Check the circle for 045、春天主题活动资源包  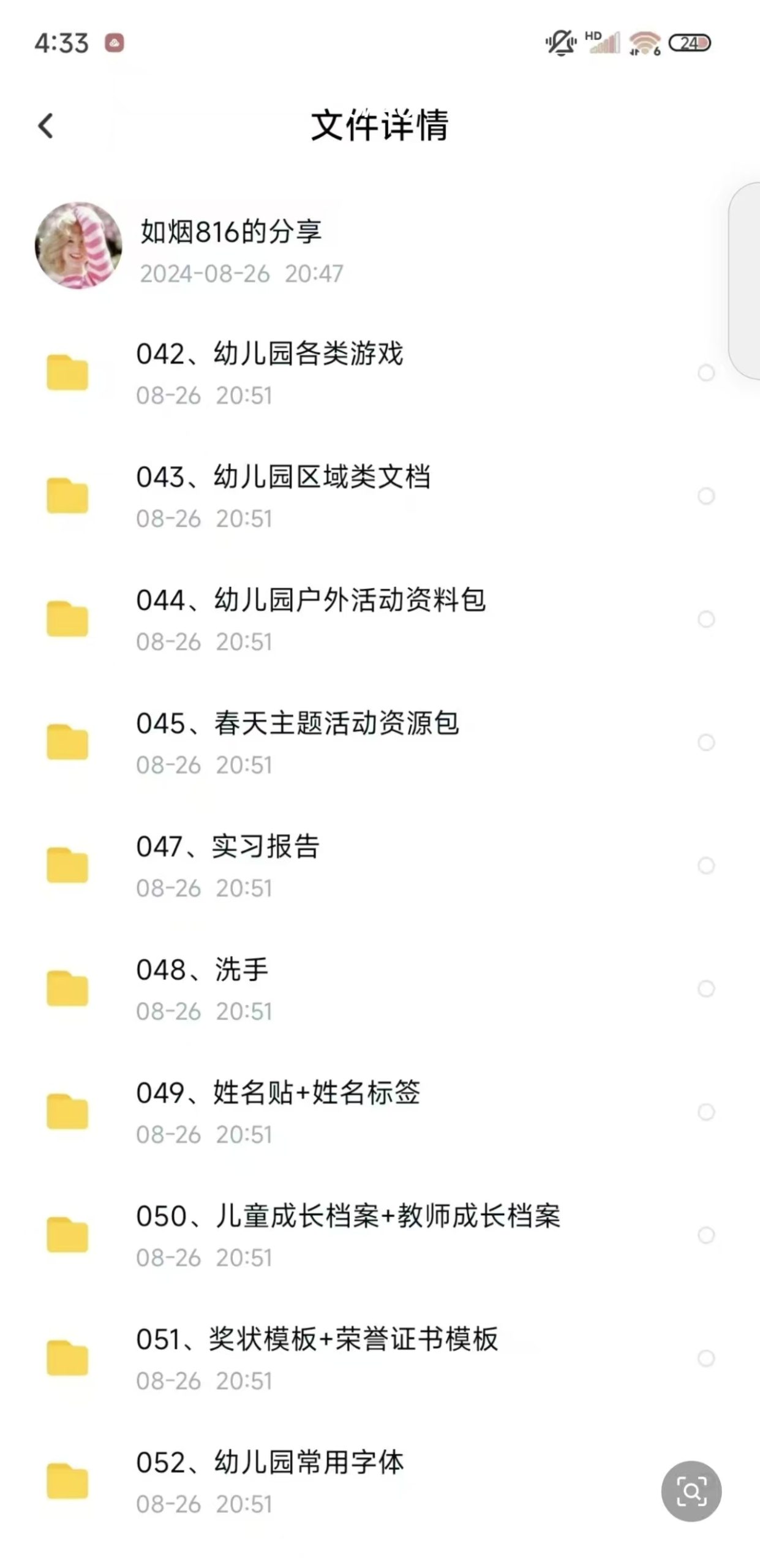[706, 742]
